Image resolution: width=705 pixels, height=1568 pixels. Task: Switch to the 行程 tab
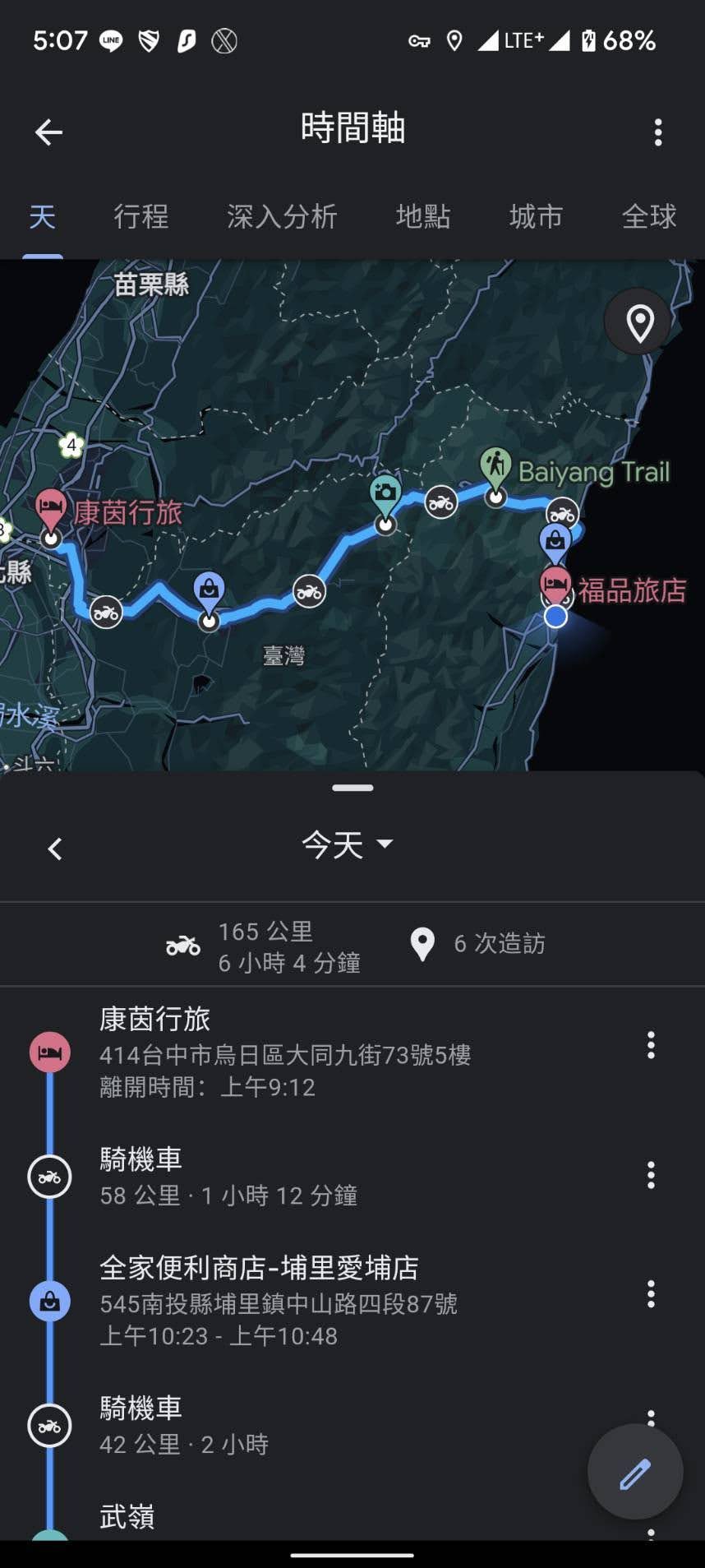(141, 216)
